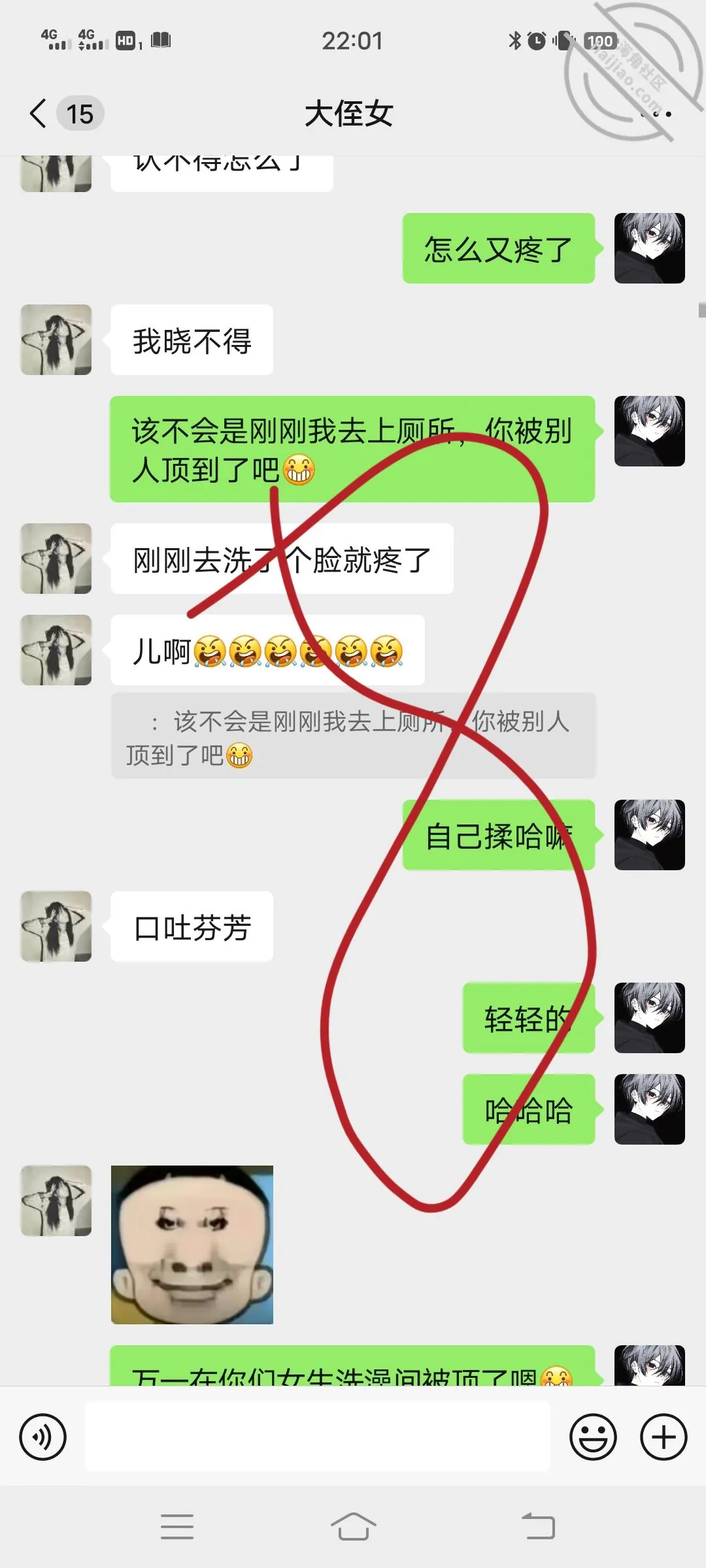Open your avatar beside 怎么又疼了
The image size is (706, 1568).
[650, 248]
